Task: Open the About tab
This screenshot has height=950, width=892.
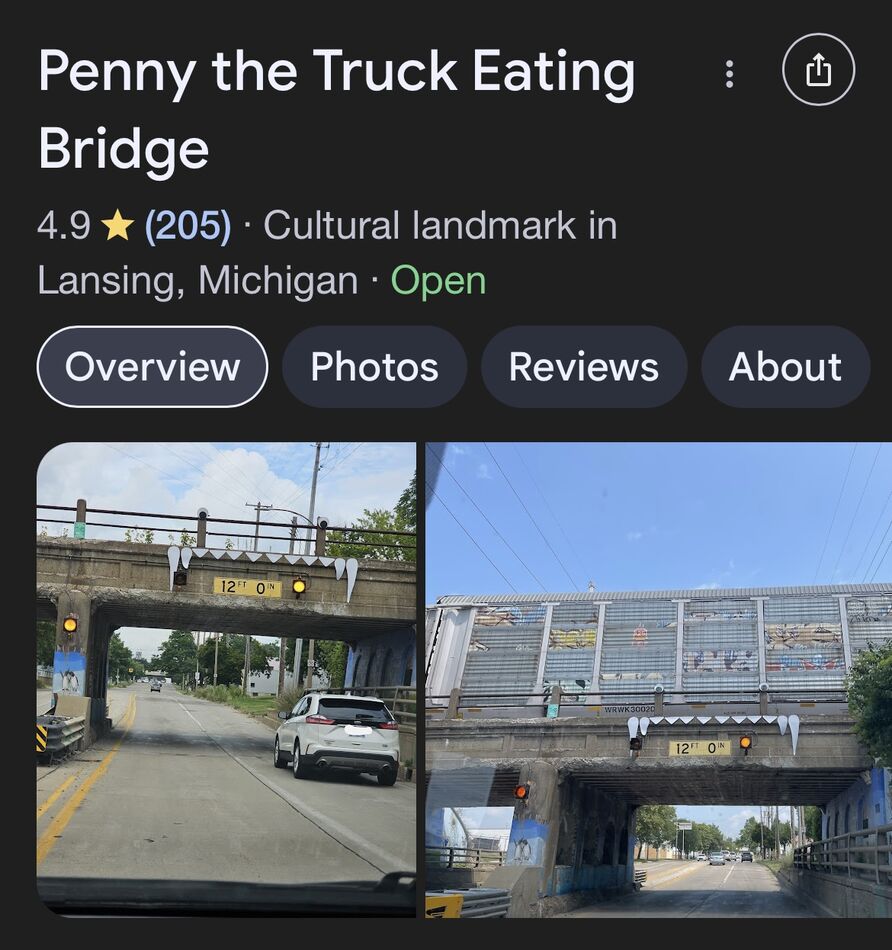Action: point(786,367)
